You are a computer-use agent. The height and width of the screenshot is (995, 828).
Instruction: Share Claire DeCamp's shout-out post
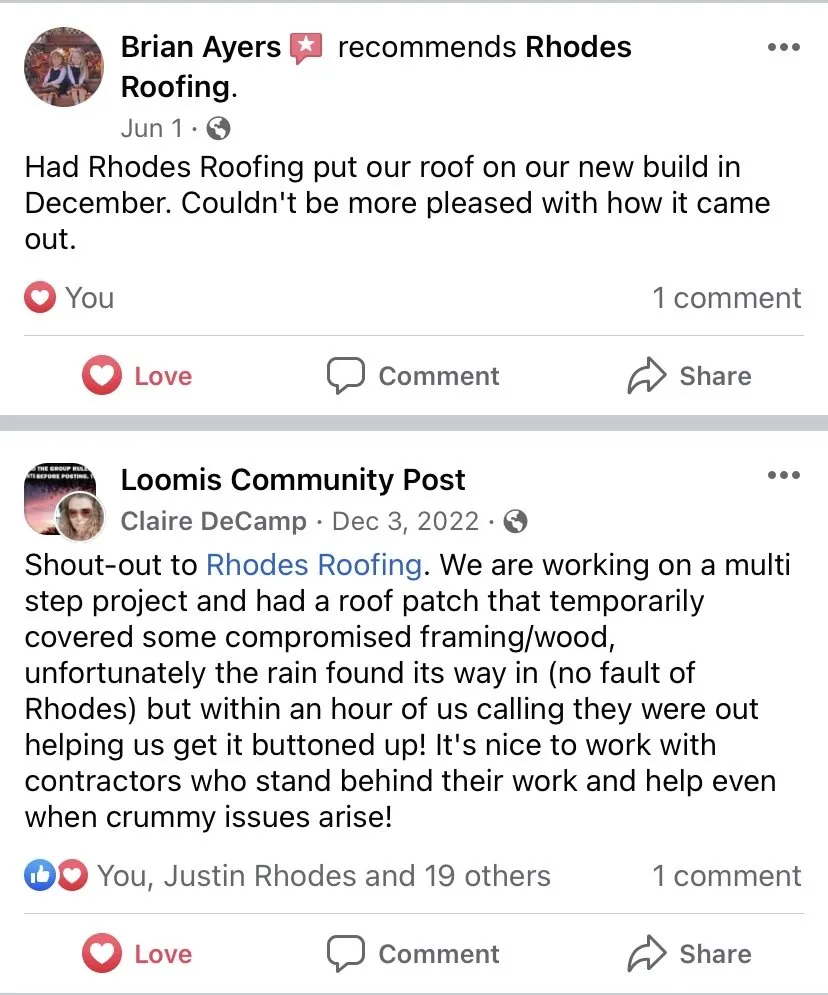(x=689, y=954)
